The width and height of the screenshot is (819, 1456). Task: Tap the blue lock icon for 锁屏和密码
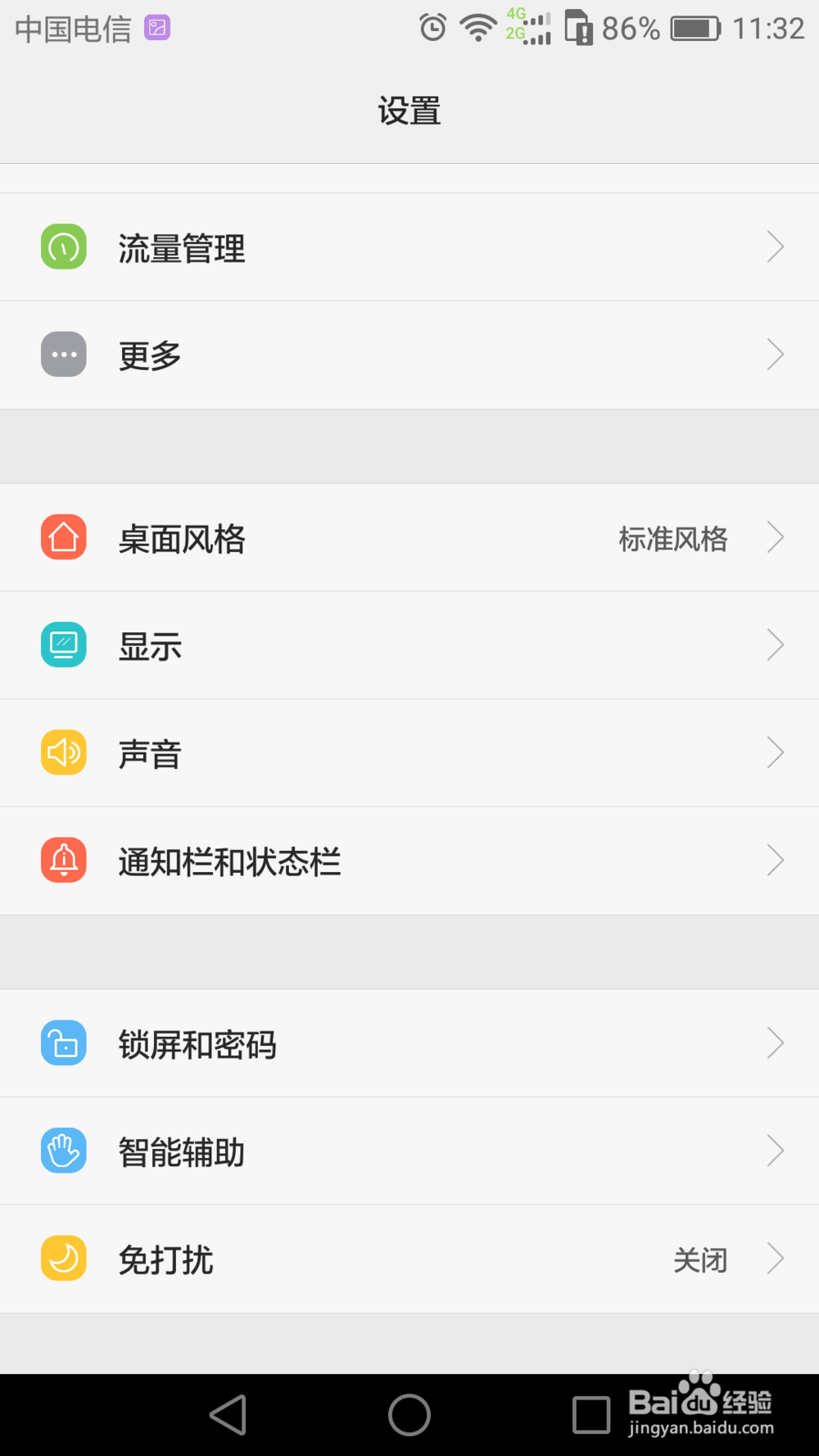[63, 1043]
